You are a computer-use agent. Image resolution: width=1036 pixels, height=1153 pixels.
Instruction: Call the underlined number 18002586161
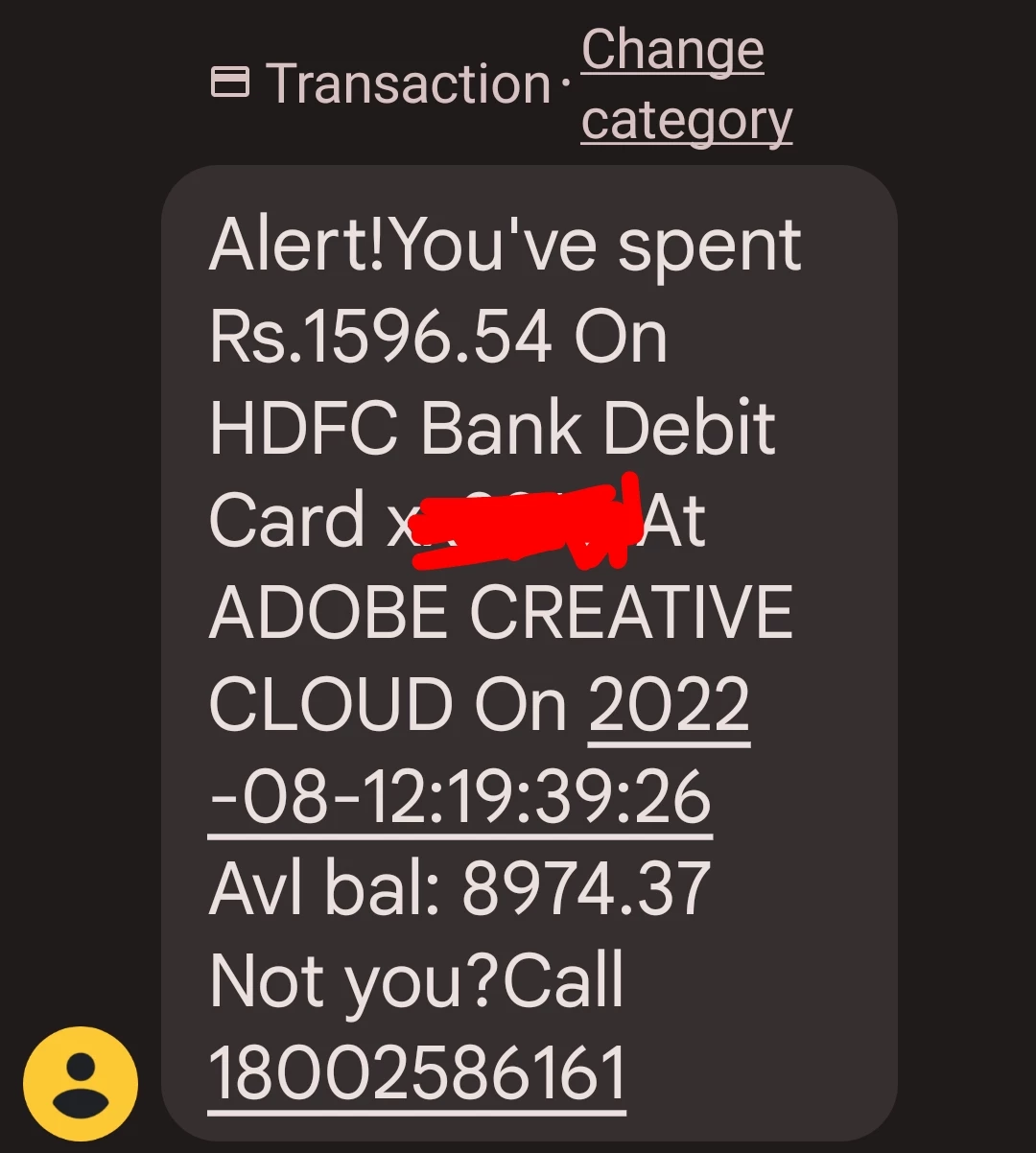point(417,1073)
